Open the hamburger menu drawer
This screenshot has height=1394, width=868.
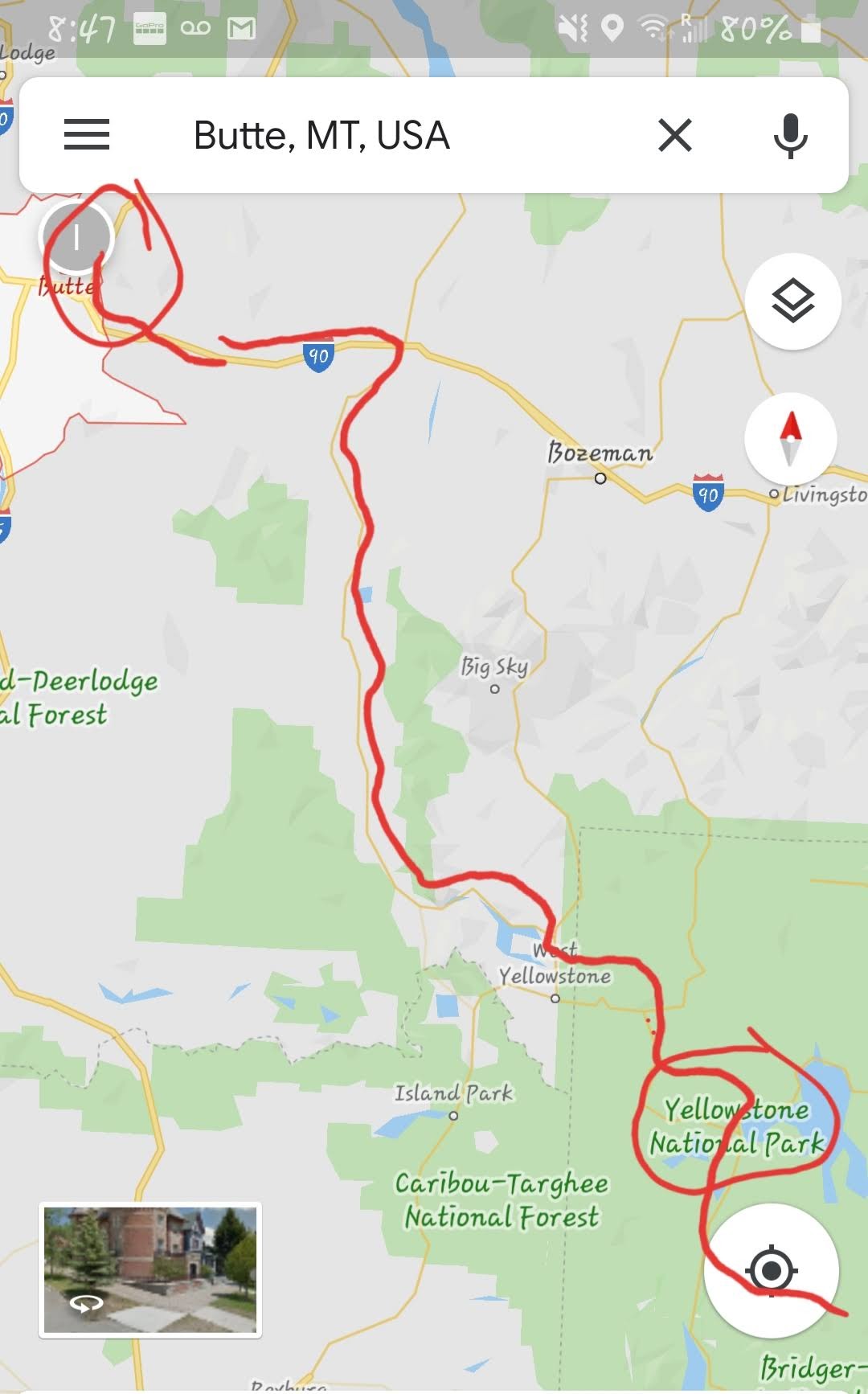click(87, 135)
